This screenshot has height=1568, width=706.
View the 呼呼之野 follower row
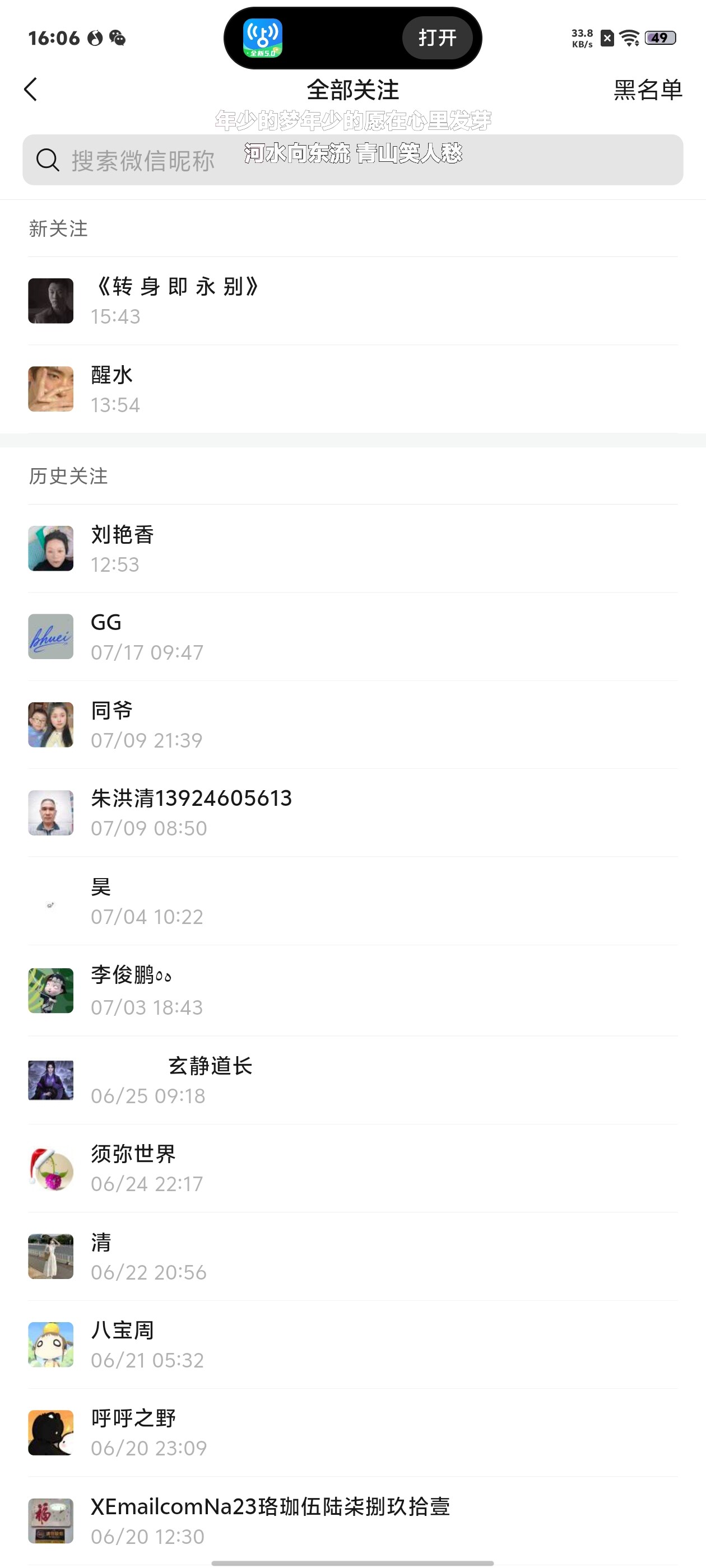tap(352, 1433)
